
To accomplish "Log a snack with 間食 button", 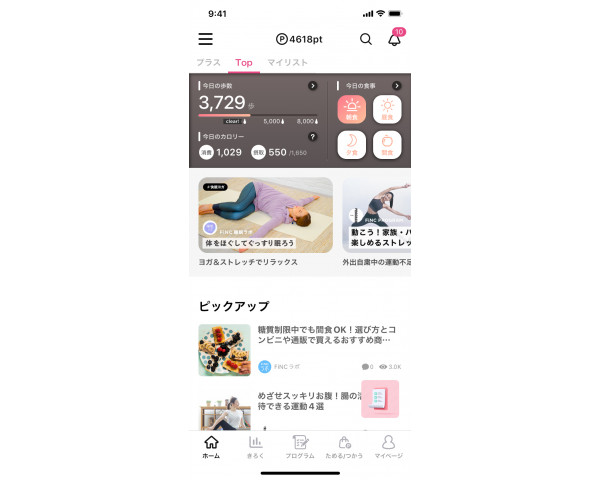I will (386, 146).
